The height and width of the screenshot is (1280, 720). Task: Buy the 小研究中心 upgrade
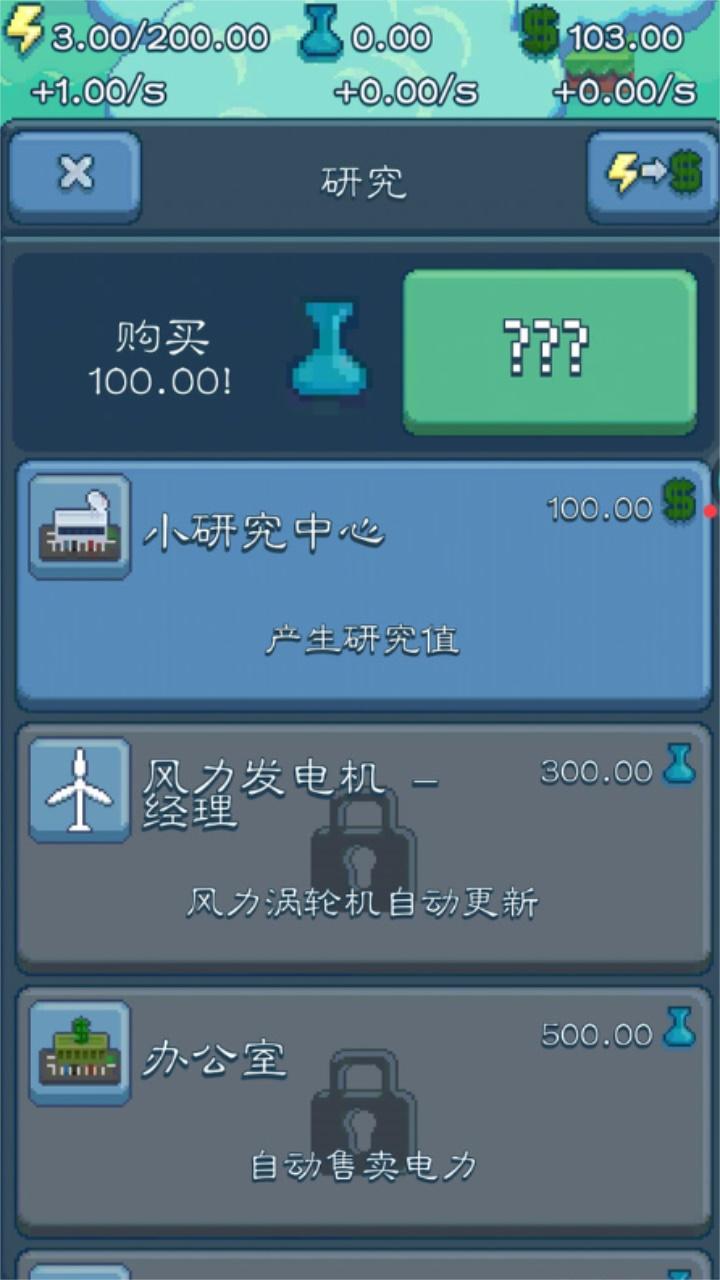click(x=363, y=584)
